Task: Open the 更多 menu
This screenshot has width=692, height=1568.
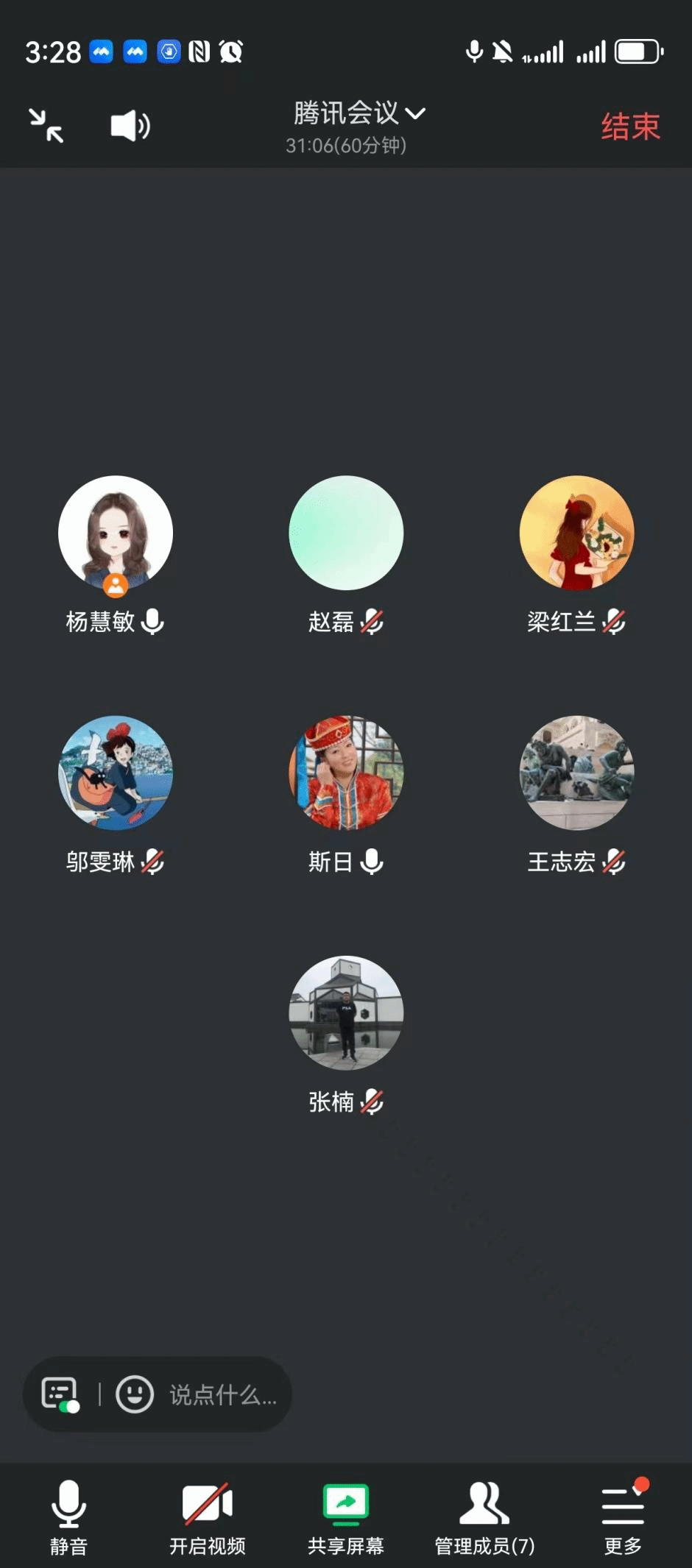Action: tap(623, 1517)
